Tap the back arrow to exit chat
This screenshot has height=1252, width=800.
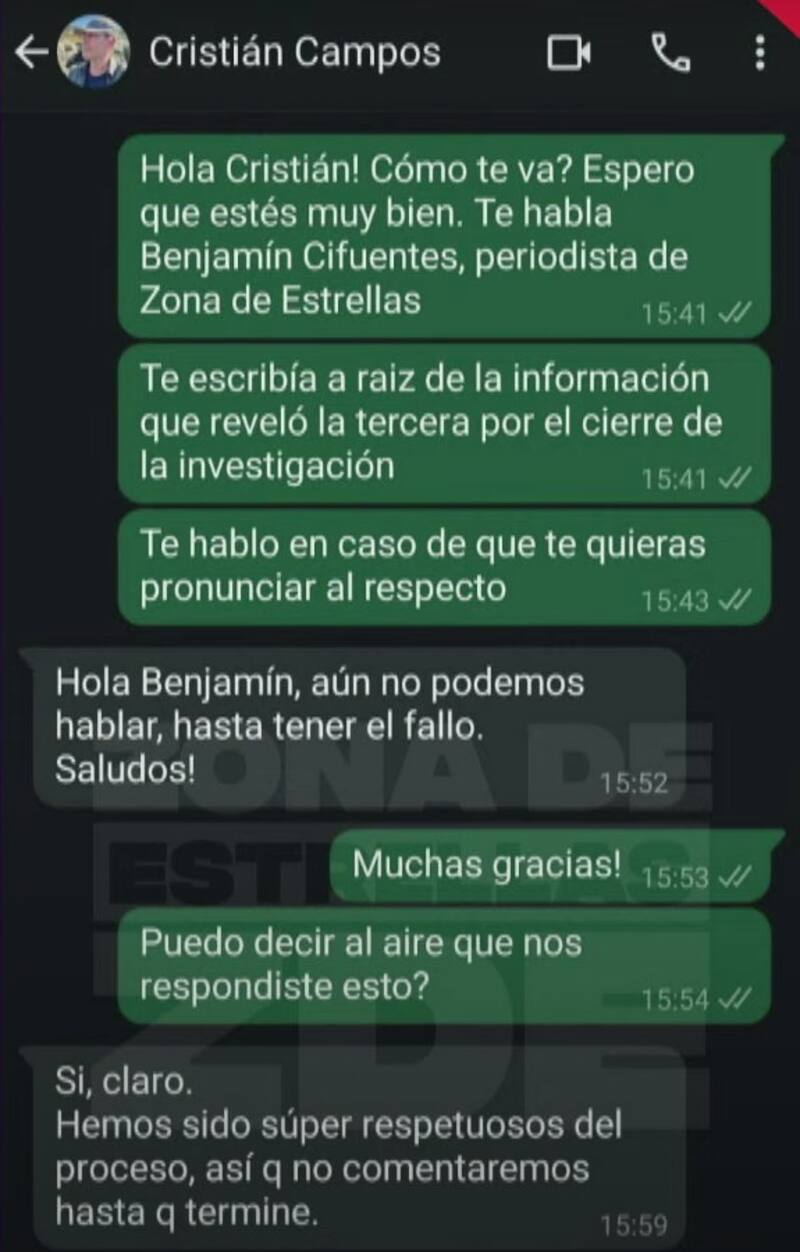click(33, 52)
